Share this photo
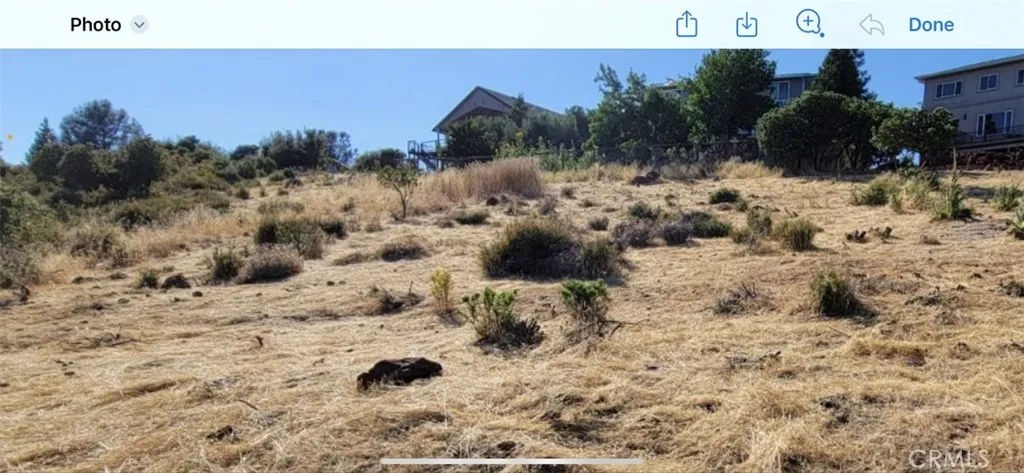Viewport: 1024px width, 473px height. [686, 24]
